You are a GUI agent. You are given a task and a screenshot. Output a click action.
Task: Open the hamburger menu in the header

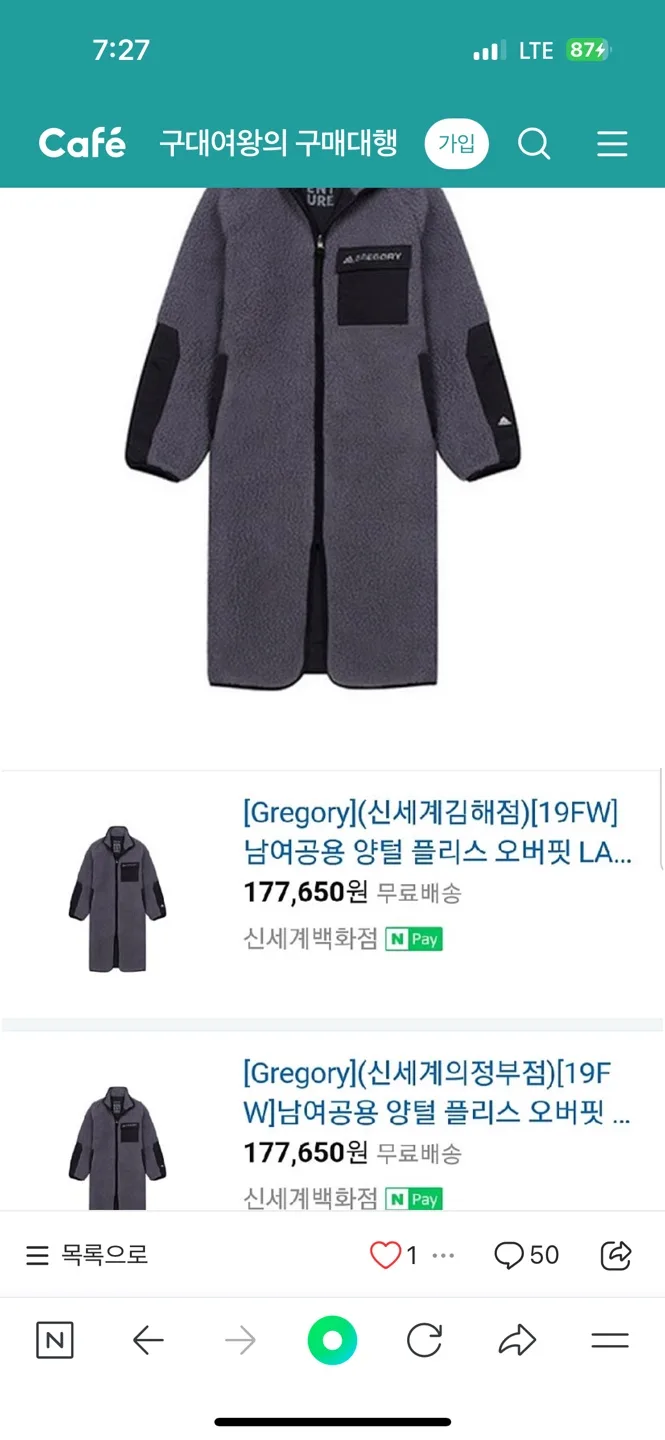tap(611, 145)
